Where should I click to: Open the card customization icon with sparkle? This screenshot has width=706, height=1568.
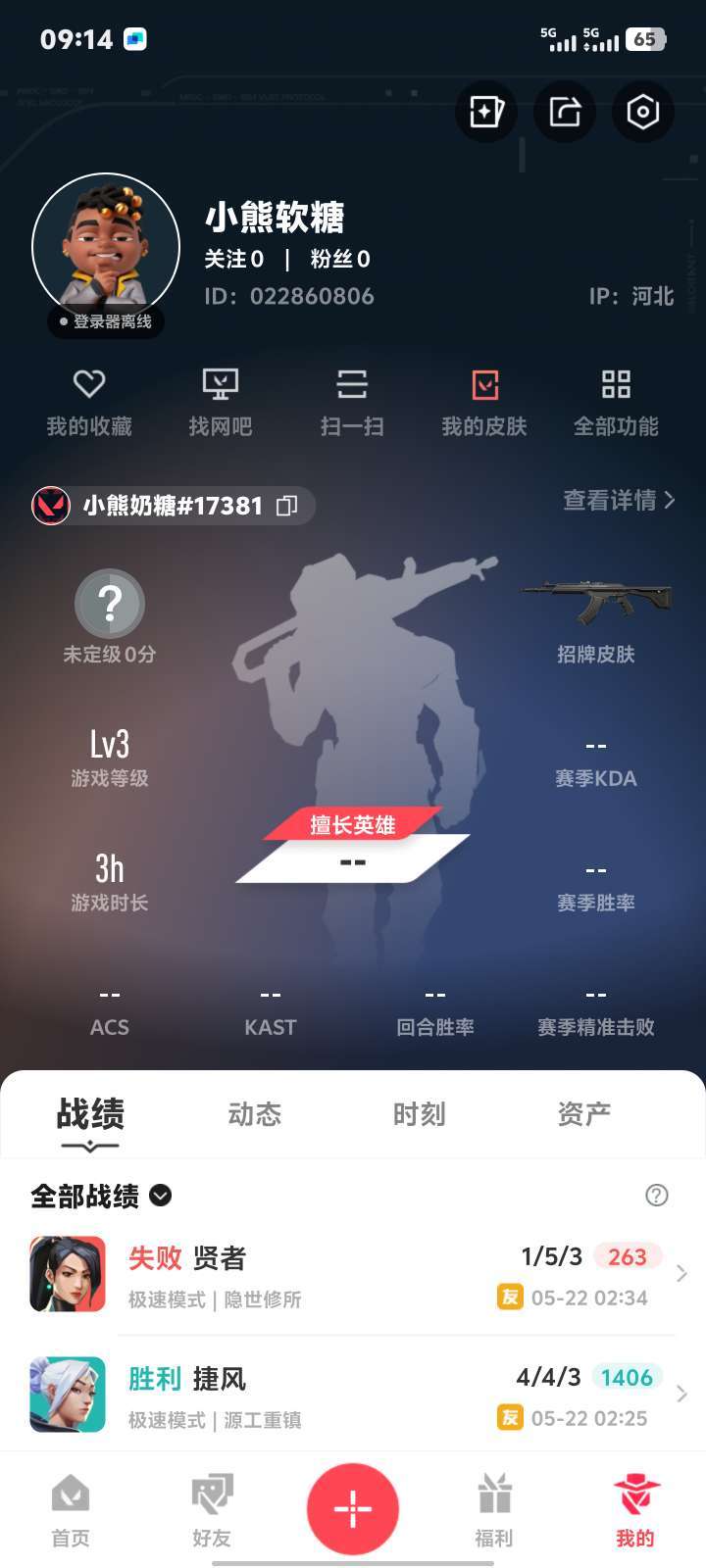tap(486, 112)
